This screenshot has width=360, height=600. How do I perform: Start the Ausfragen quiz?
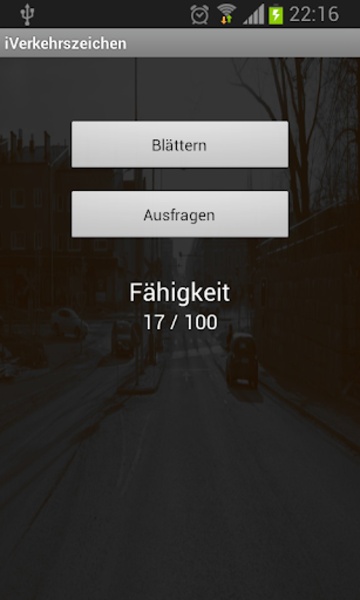180,214
